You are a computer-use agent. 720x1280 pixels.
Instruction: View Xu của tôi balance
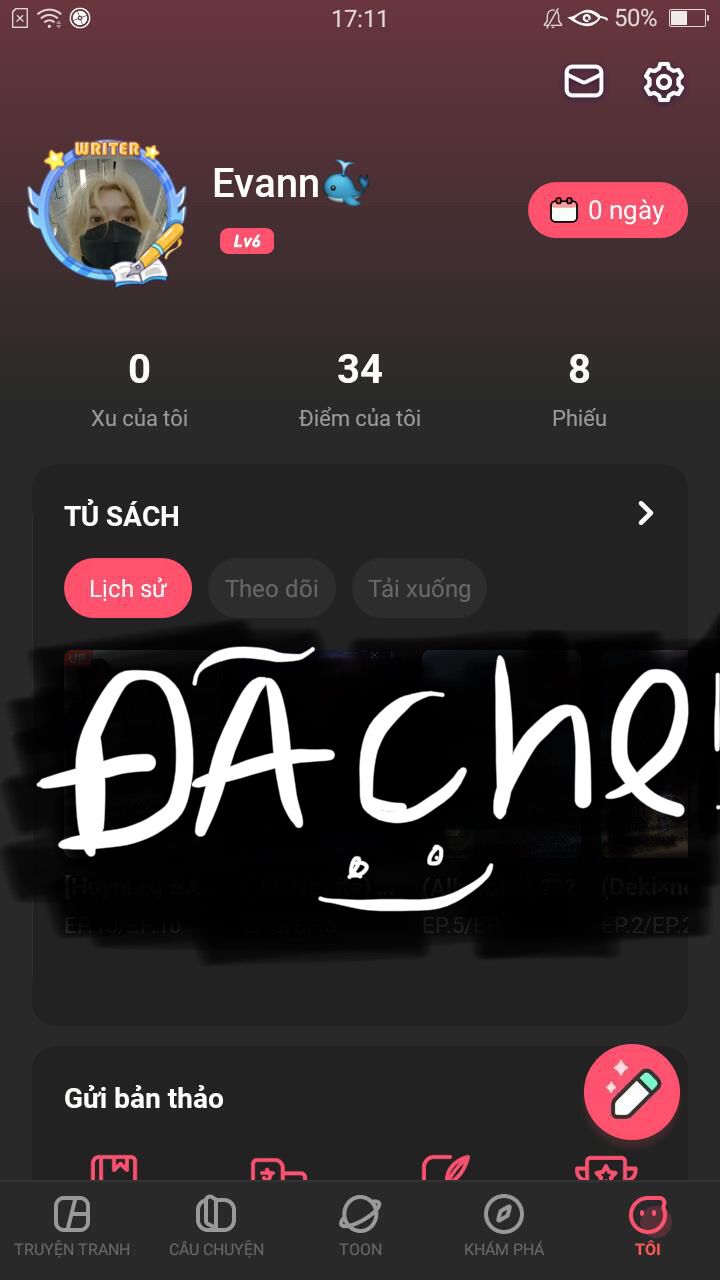[139, 390]
